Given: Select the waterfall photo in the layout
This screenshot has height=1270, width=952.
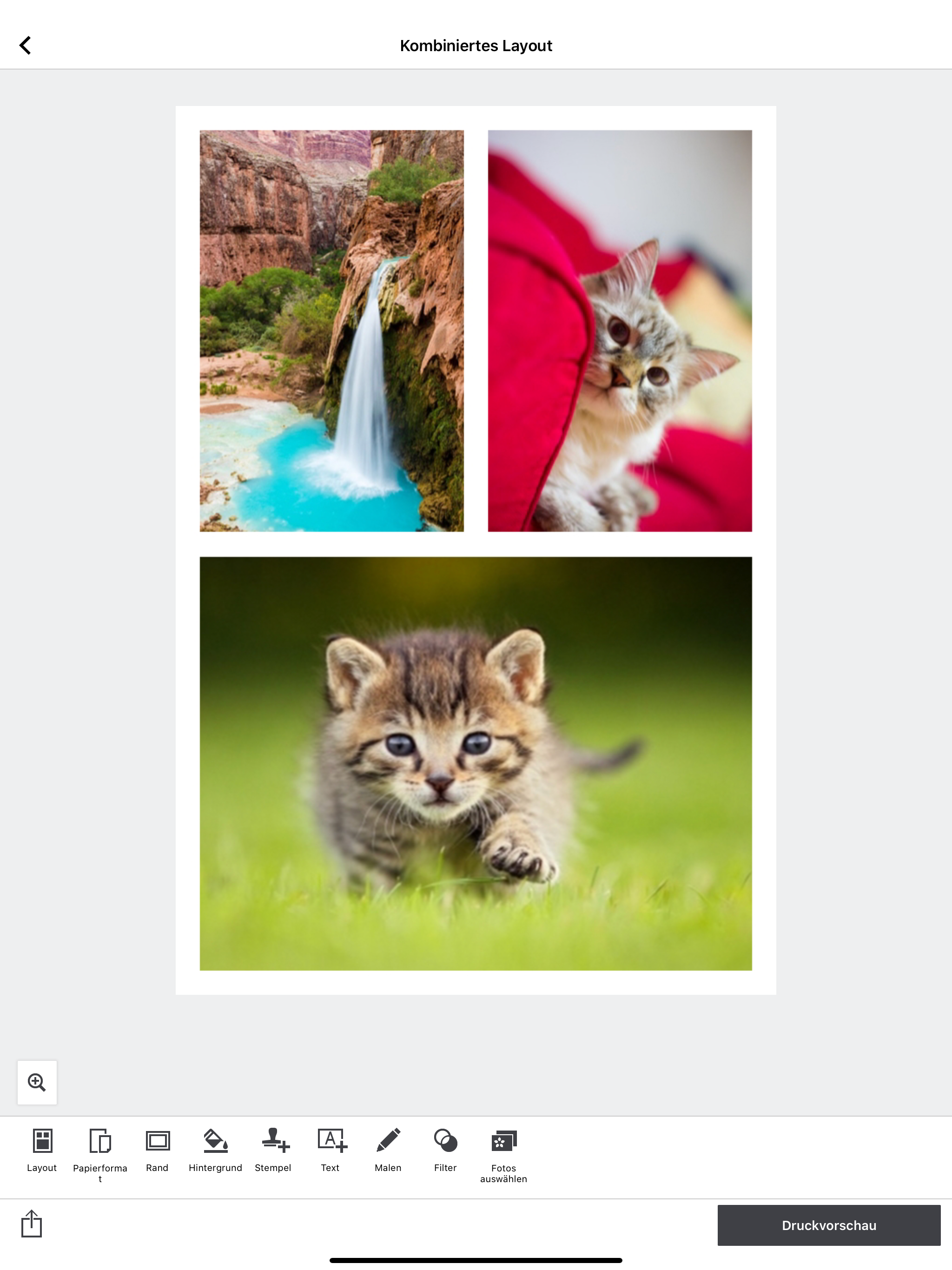Looking at the screenshot, I should coord(332,331).
